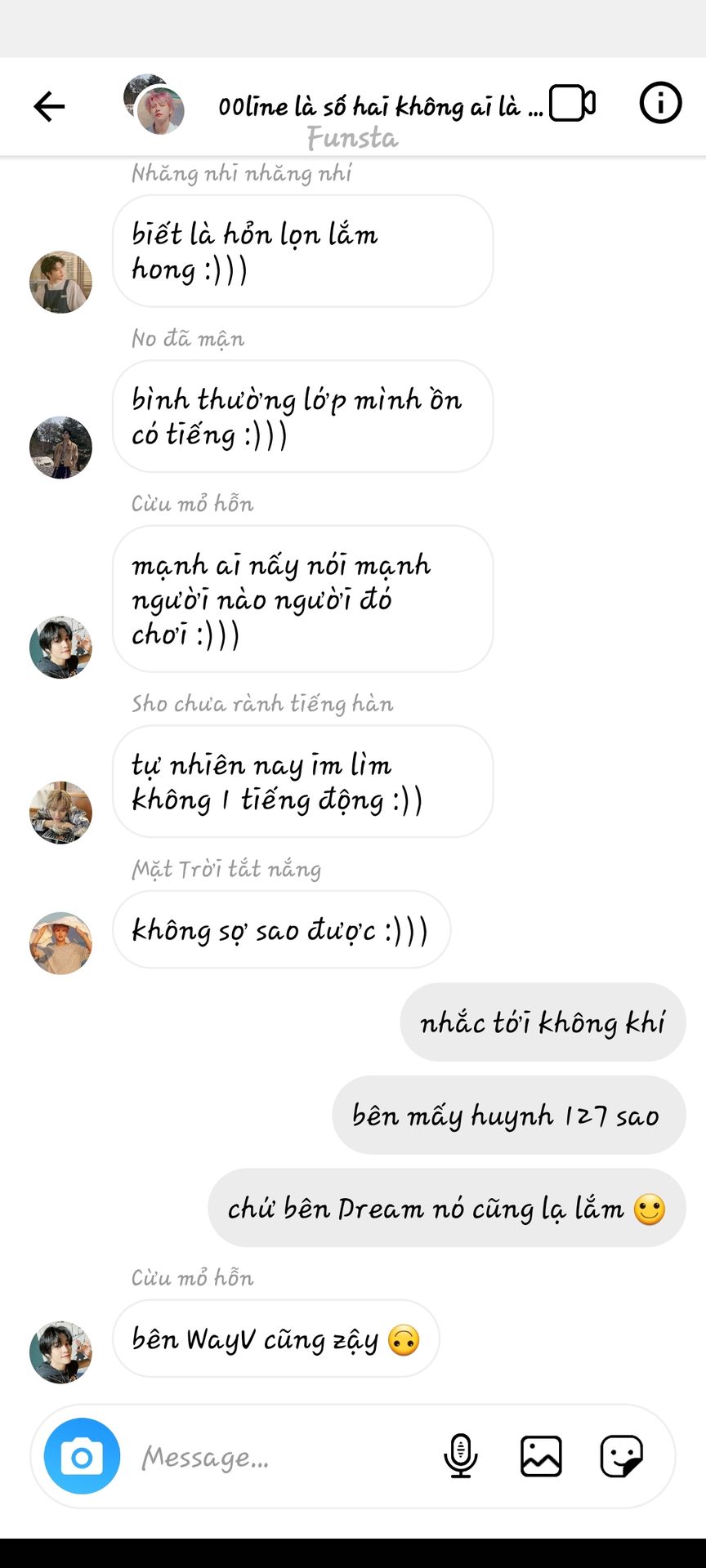Open the sticker picker
706x1568 pixels.
tap(622, 1456)
